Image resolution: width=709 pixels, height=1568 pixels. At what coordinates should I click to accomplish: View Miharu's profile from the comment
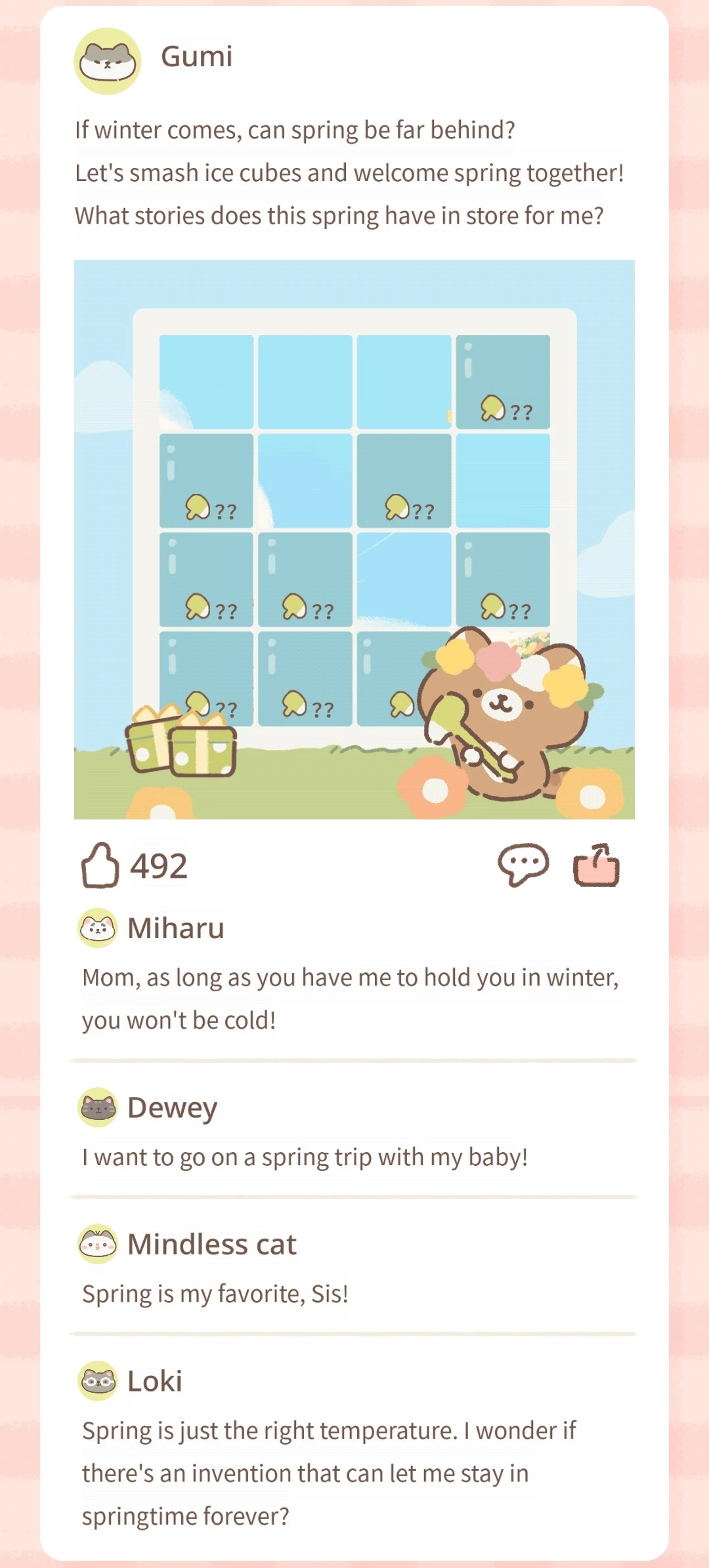[98, 928]
